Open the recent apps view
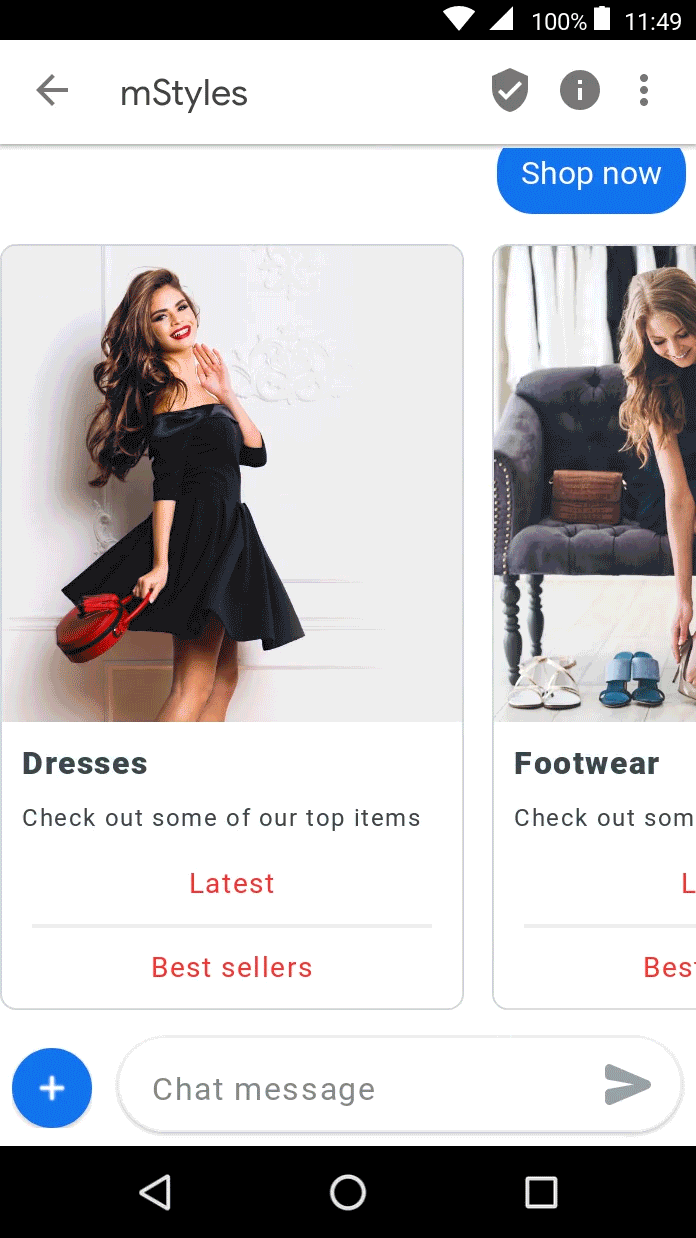Viewport: 696px width, 1238px height. click(x=541, y=1192)
